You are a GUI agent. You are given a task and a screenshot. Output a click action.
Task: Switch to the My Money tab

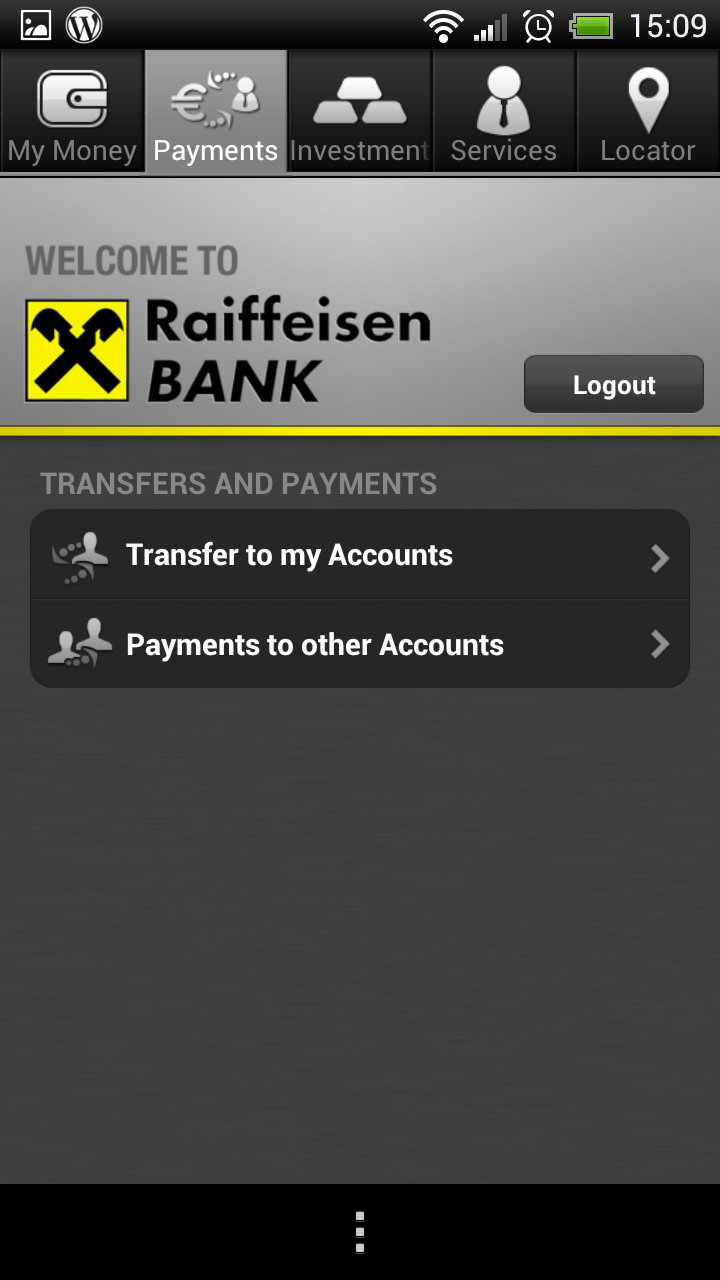(72, 112)
